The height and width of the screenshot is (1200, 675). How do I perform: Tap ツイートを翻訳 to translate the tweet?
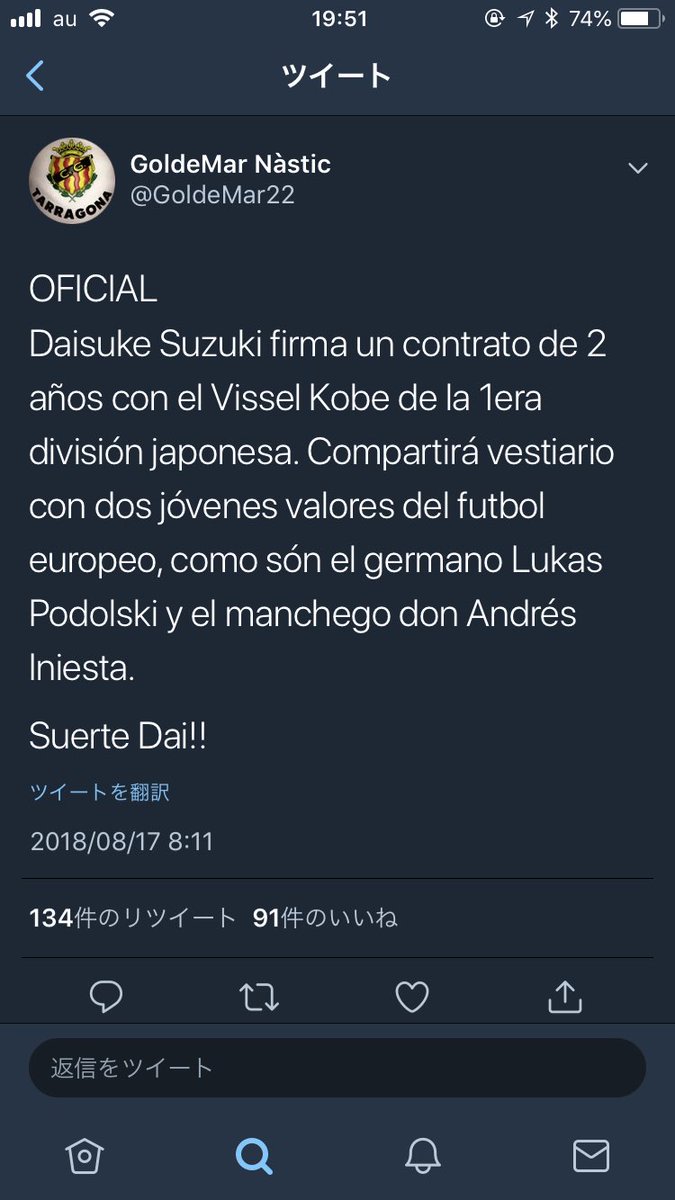(x=99, y=792)
